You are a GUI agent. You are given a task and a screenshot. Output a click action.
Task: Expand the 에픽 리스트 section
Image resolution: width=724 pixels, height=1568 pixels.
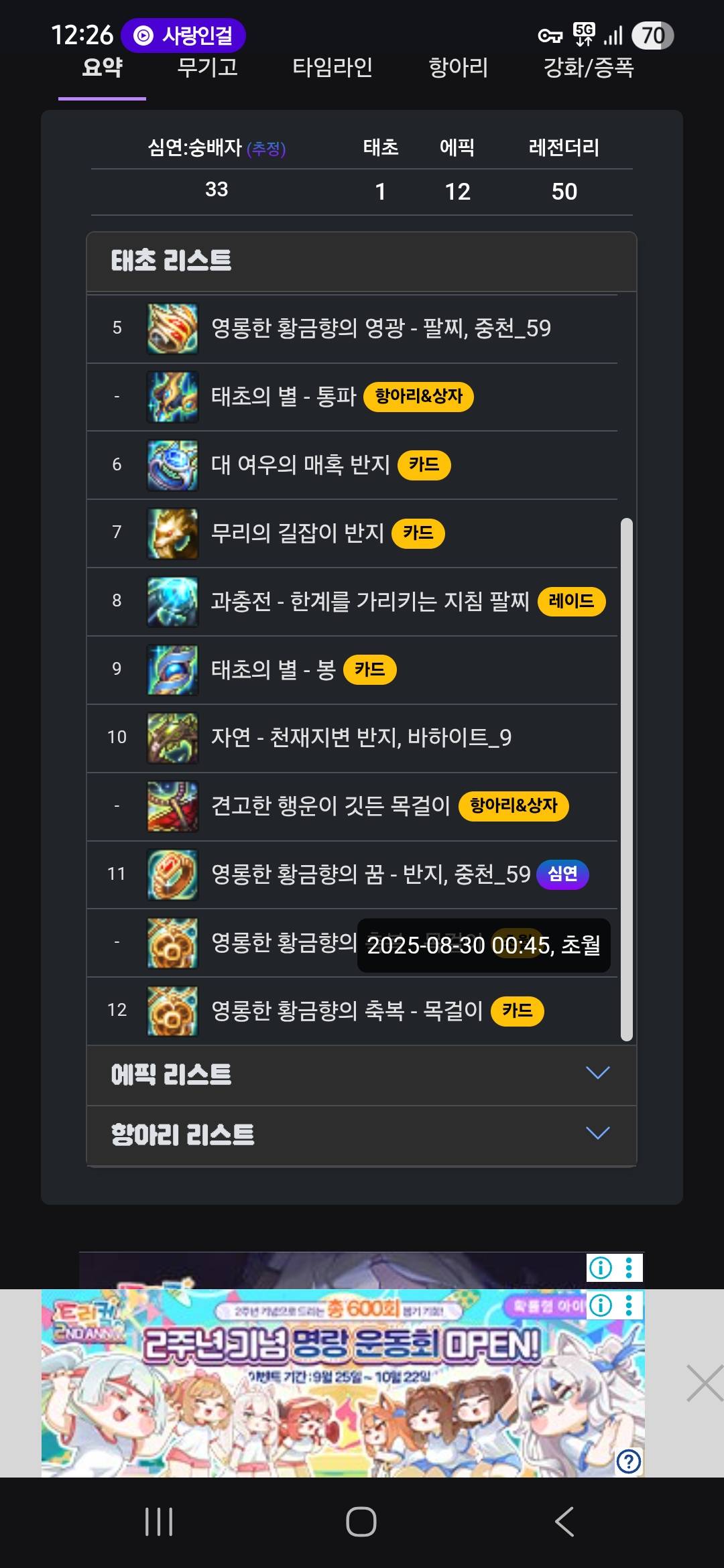click(361, 1074)
